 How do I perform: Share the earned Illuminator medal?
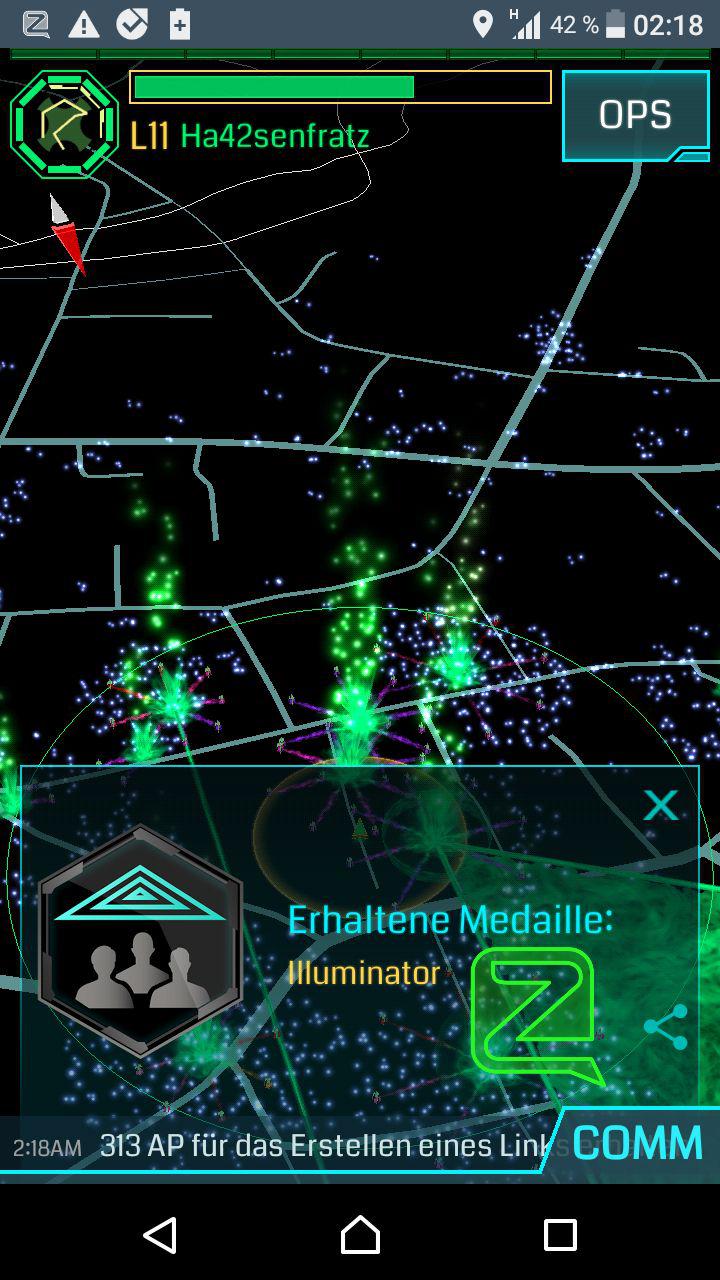665,1027
